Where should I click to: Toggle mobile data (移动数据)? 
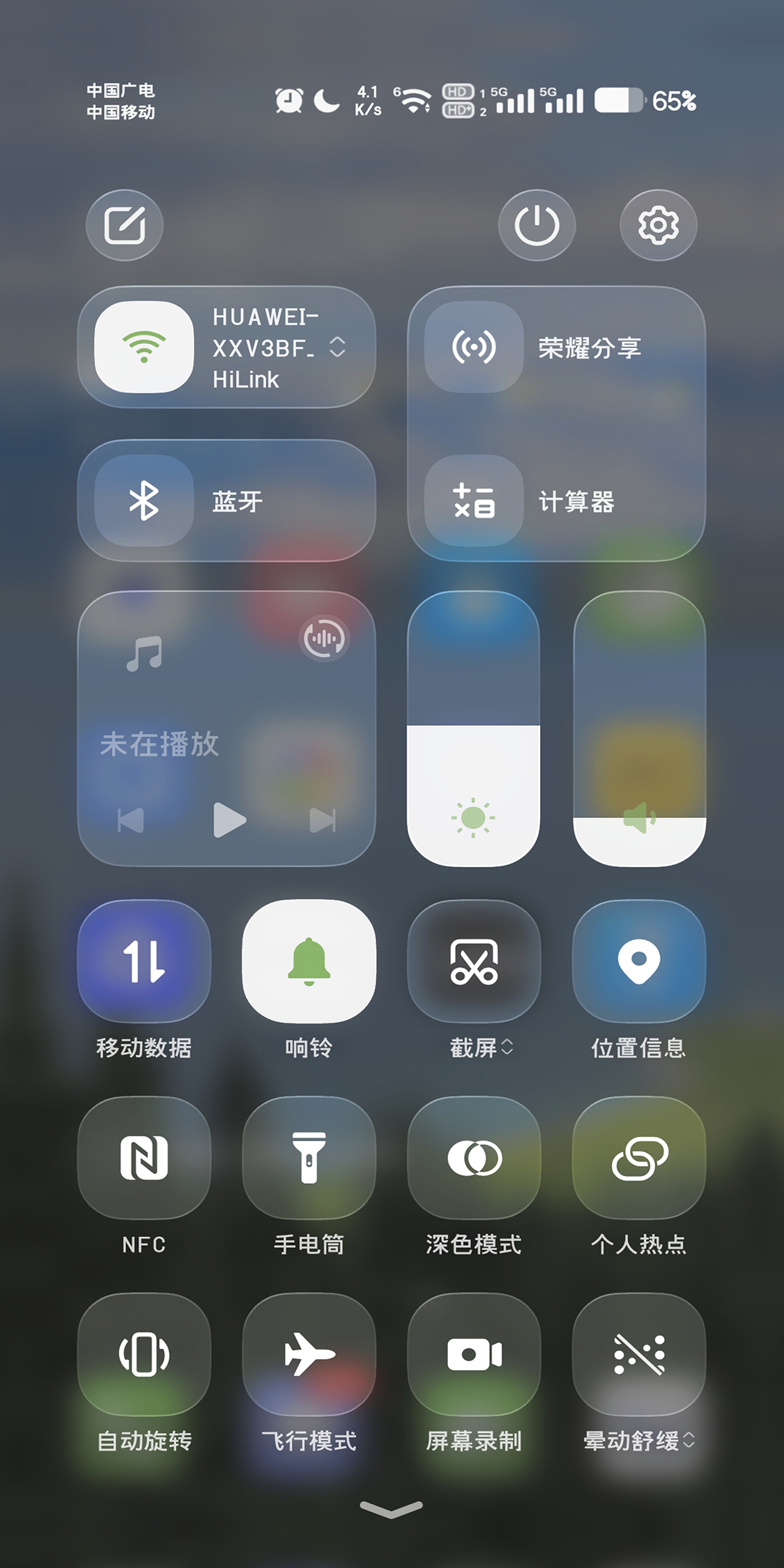144,961
